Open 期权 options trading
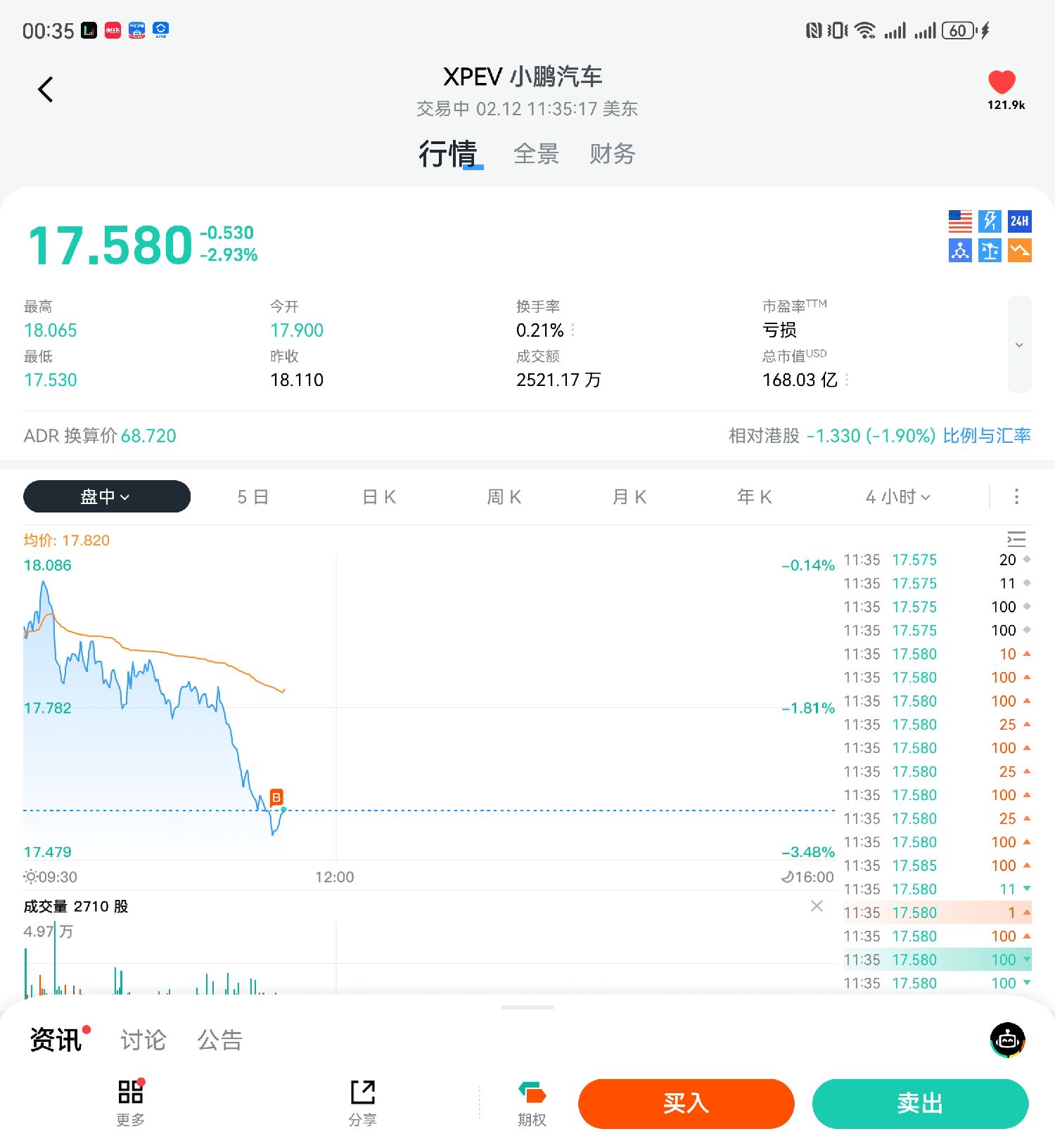Image resolution: width=1055 pixels, height=1148 pixels. (x=532, y=1103)
